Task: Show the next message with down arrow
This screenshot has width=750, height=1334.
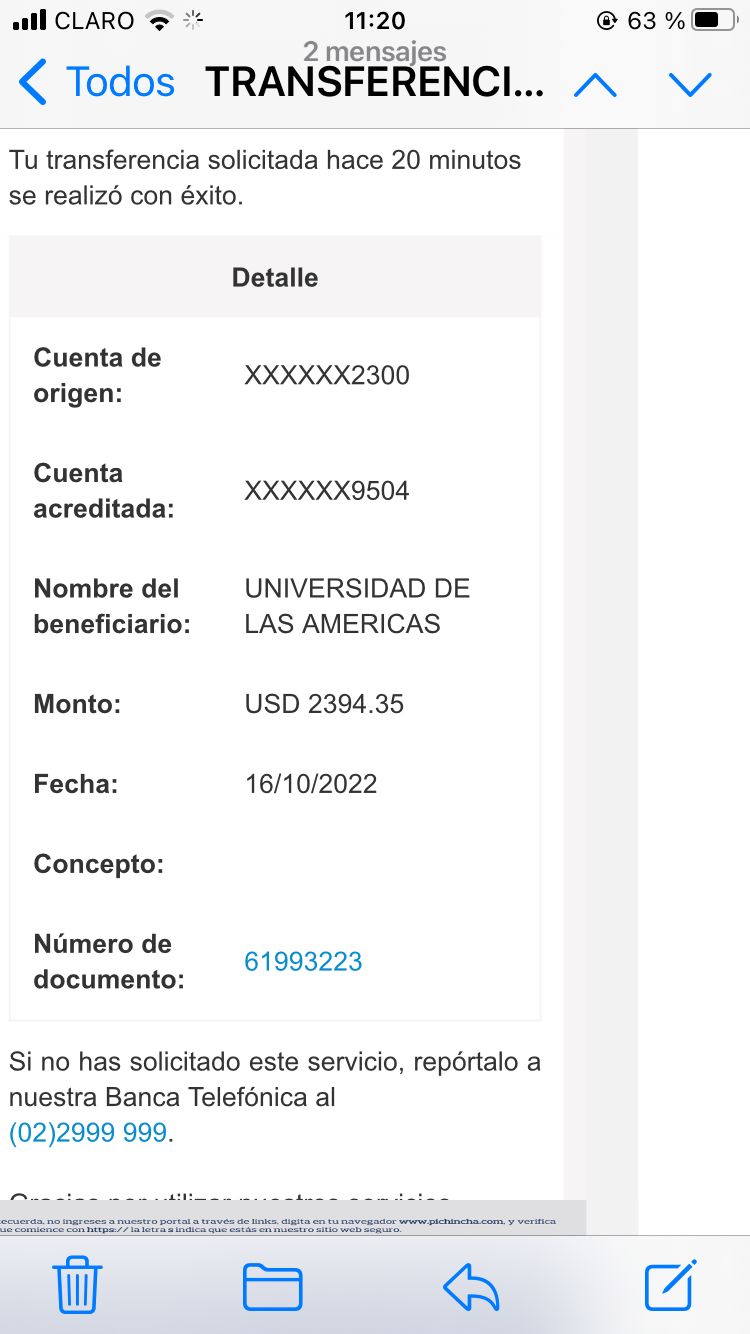Action: tap(690, 84)
